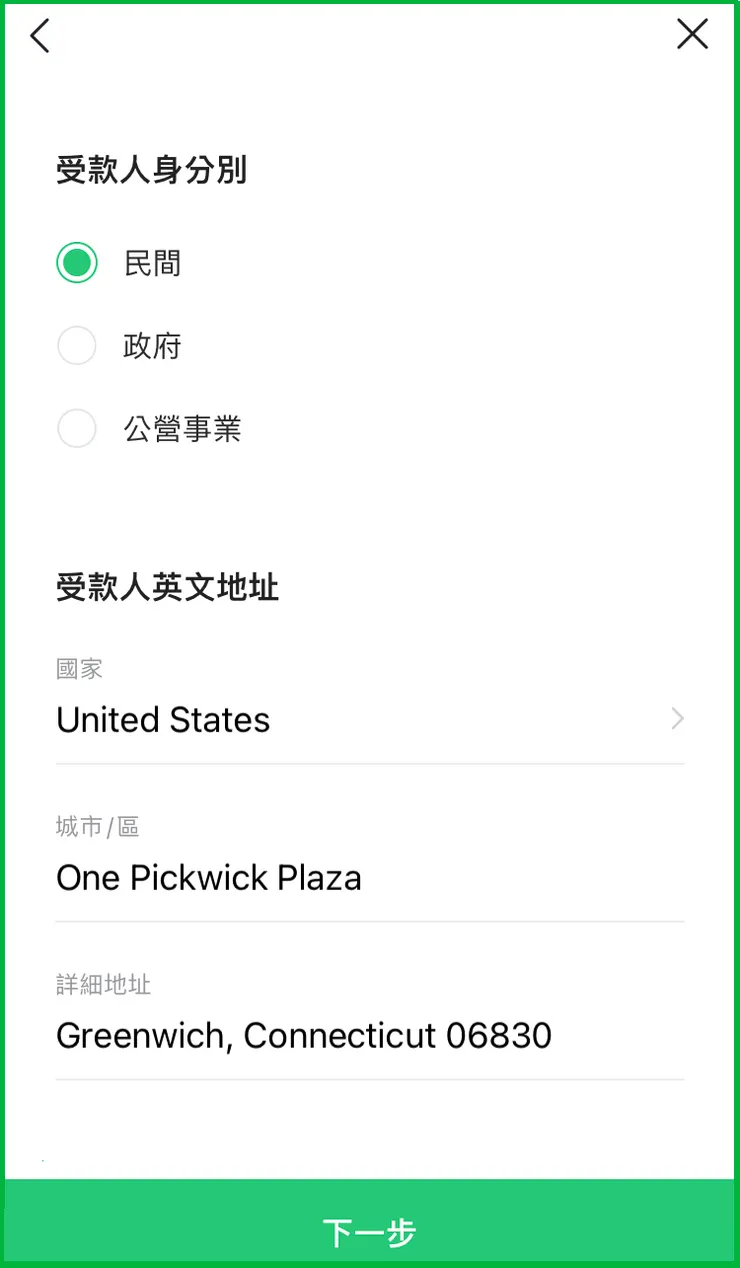Tap the United States country field
Screen dimensions: 740x1268
click(x=162, y=719)
